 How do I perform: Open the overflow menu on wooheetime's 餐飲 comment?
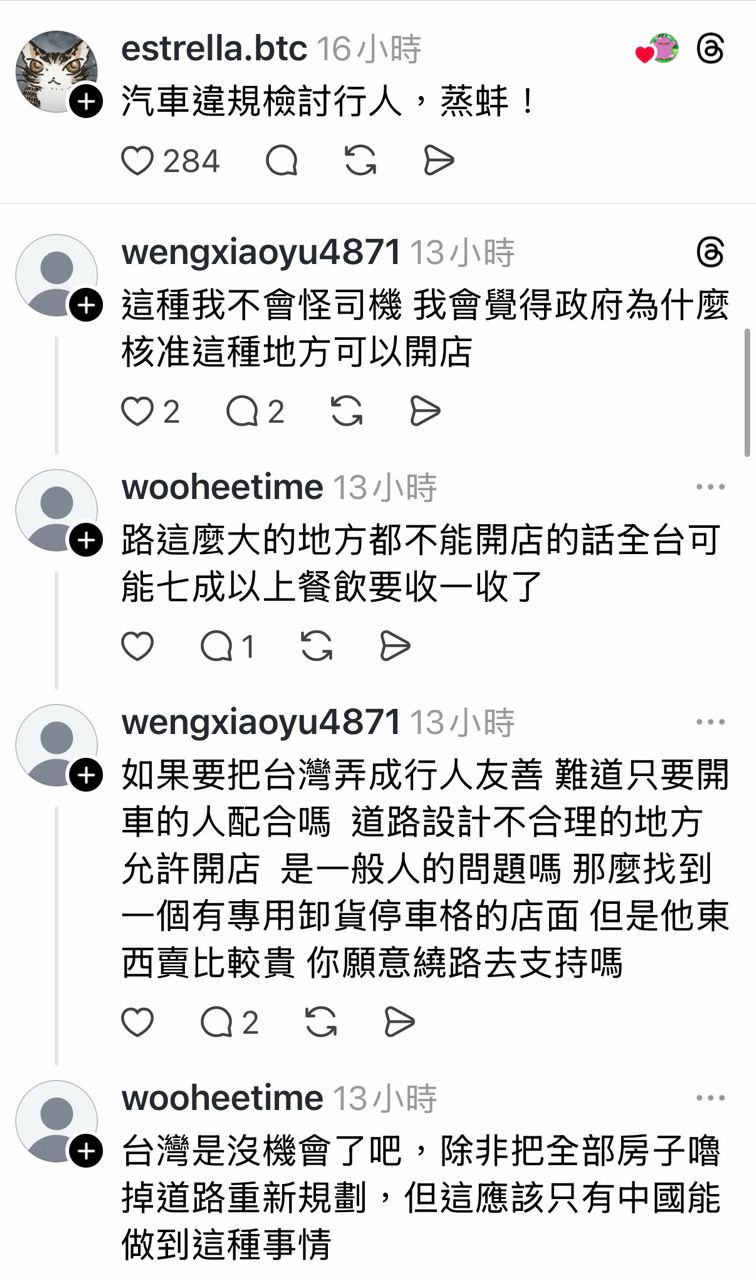(x=710, y=488)
